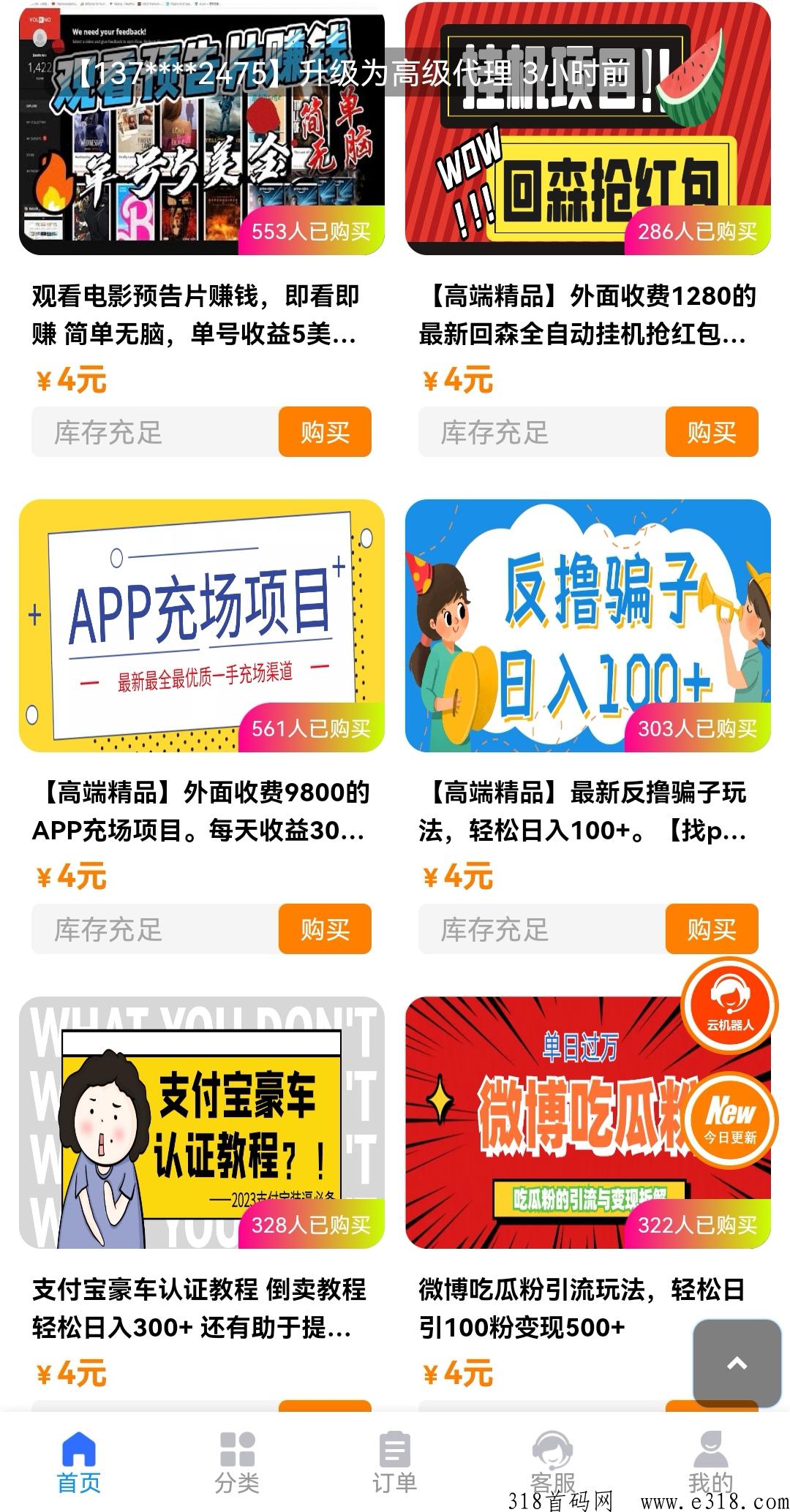Open the New 今日更新 badge
Image resolution: width=790 pixels, height=1512 pixels.
click(729, 1119)
